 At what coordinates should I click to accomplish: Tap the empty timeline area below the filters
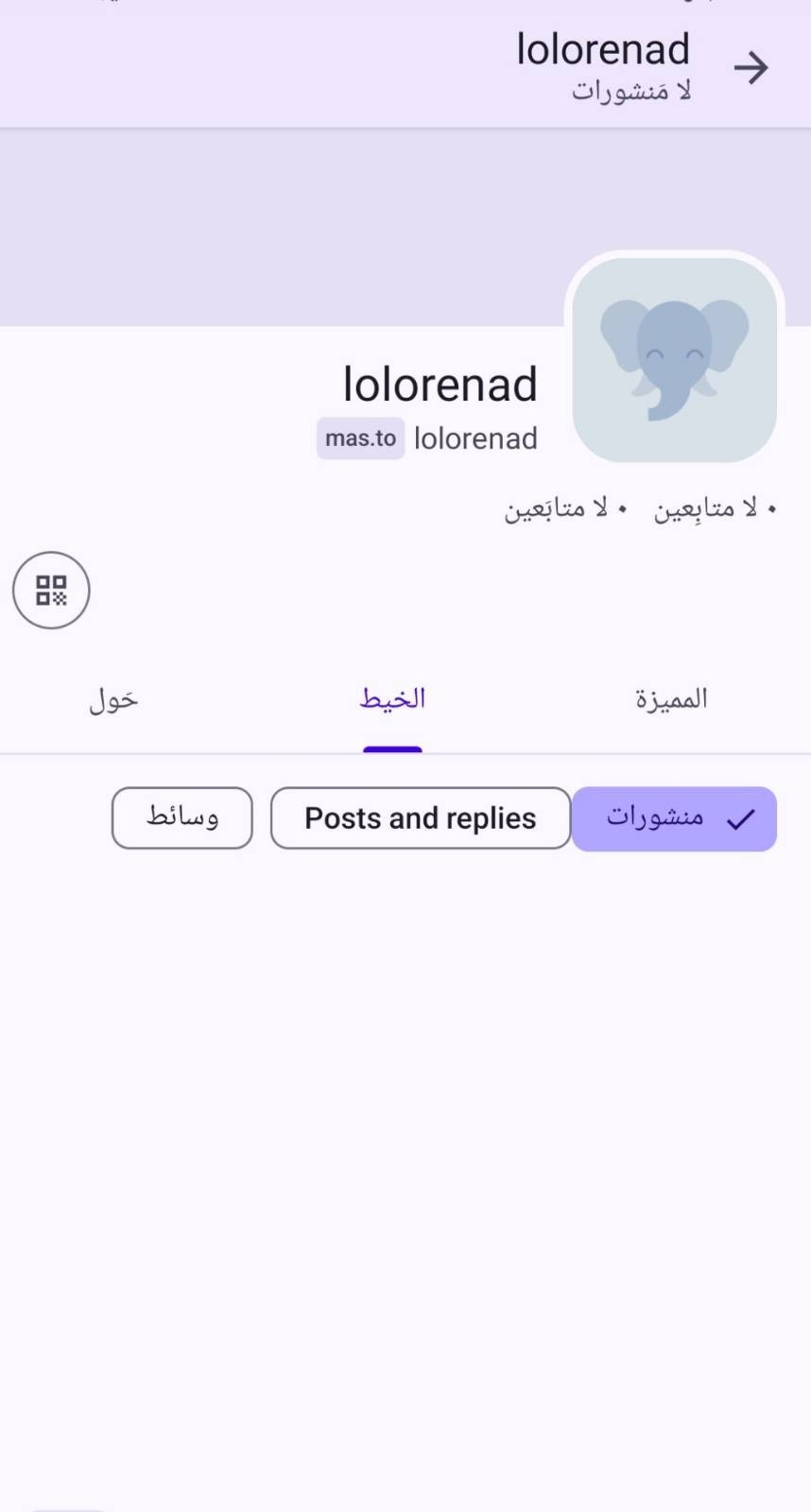[405, 1134]
